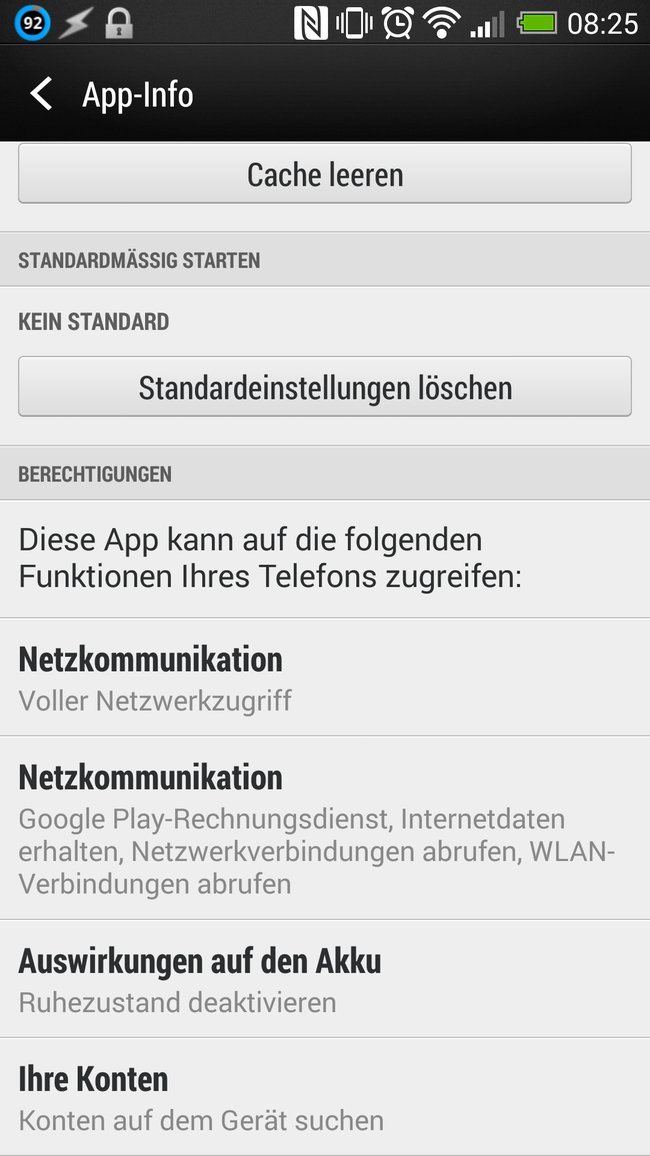Tap Standardeinstellungen löschen
The height and width of the screenshot is (1156, 650).
coord(325,387)
